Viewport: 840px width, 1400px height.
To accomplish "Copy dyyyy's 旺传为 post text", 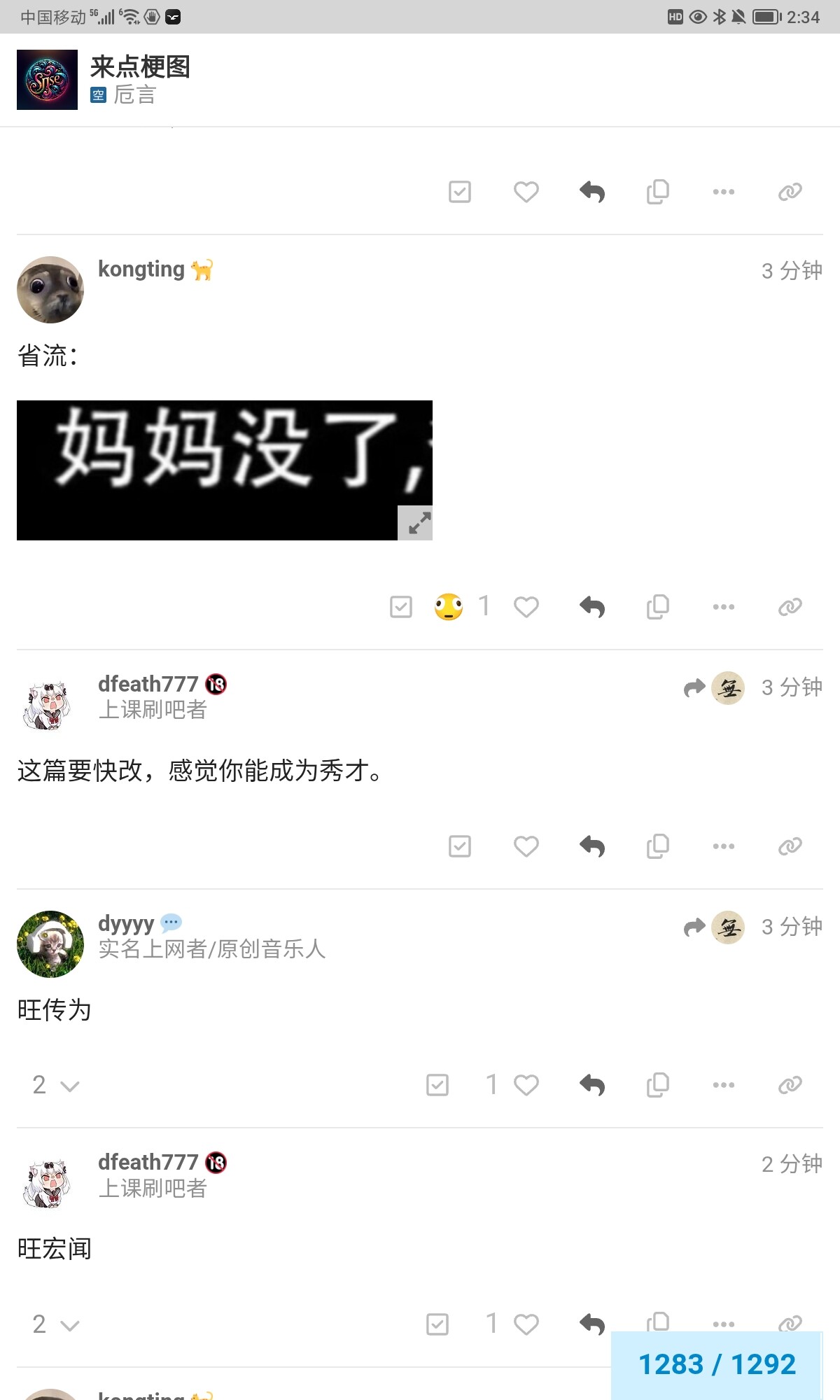I will [658, 1085].
